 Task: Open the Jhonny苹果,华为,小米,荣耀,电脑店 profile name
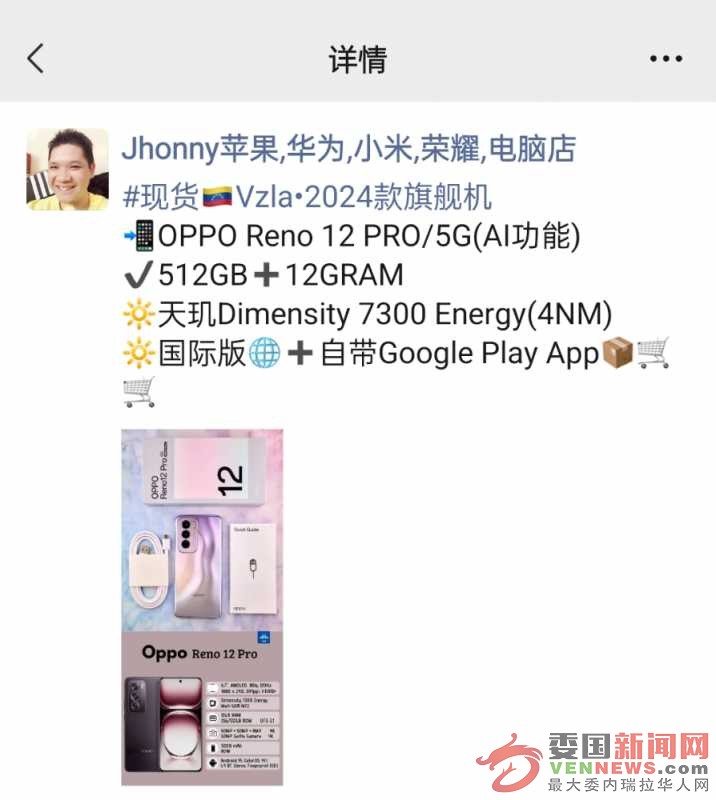click(x=348, y=149)
